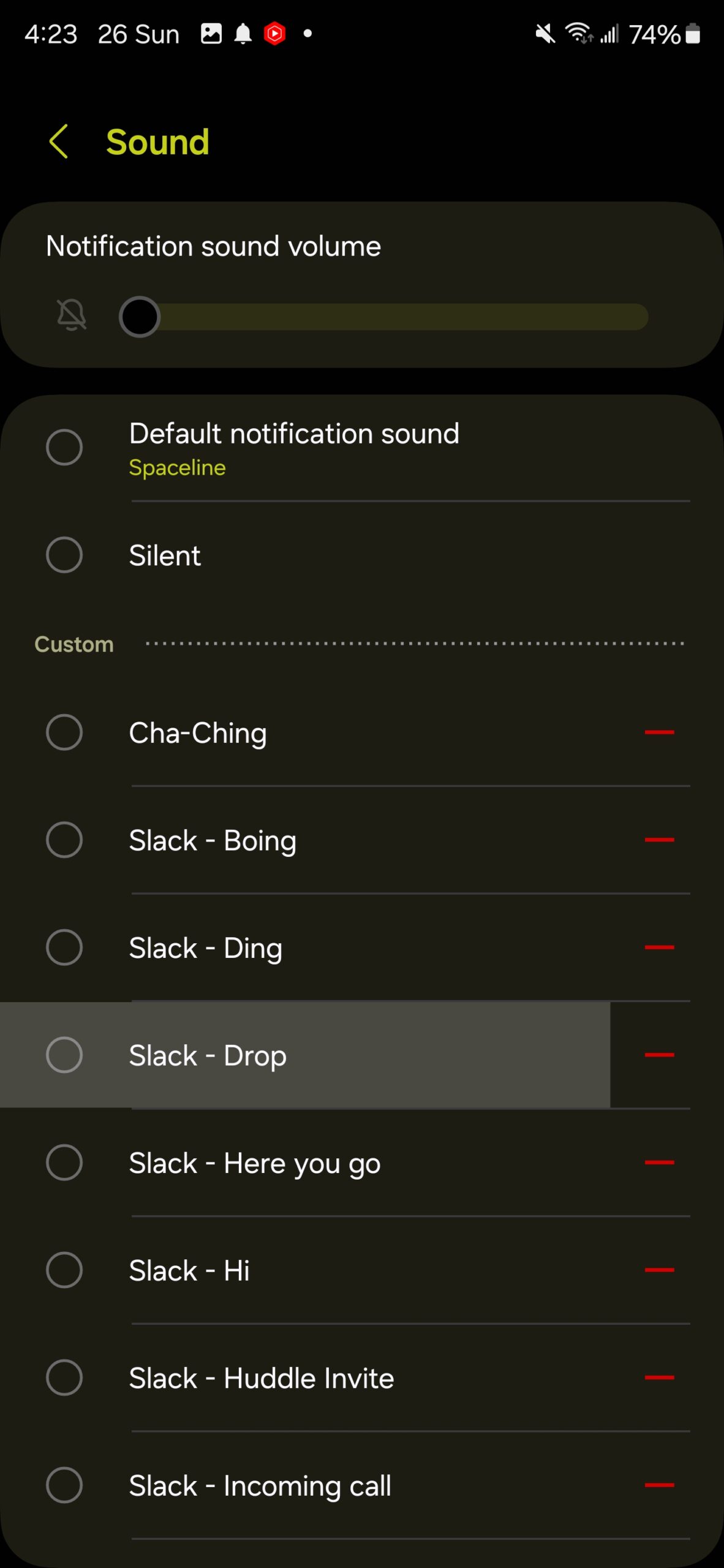The height and width of the screenshot is (1568, 724).
Task: Delete the Slack - Boing sound
Action: pyautogui.click(x=659, y=840)
